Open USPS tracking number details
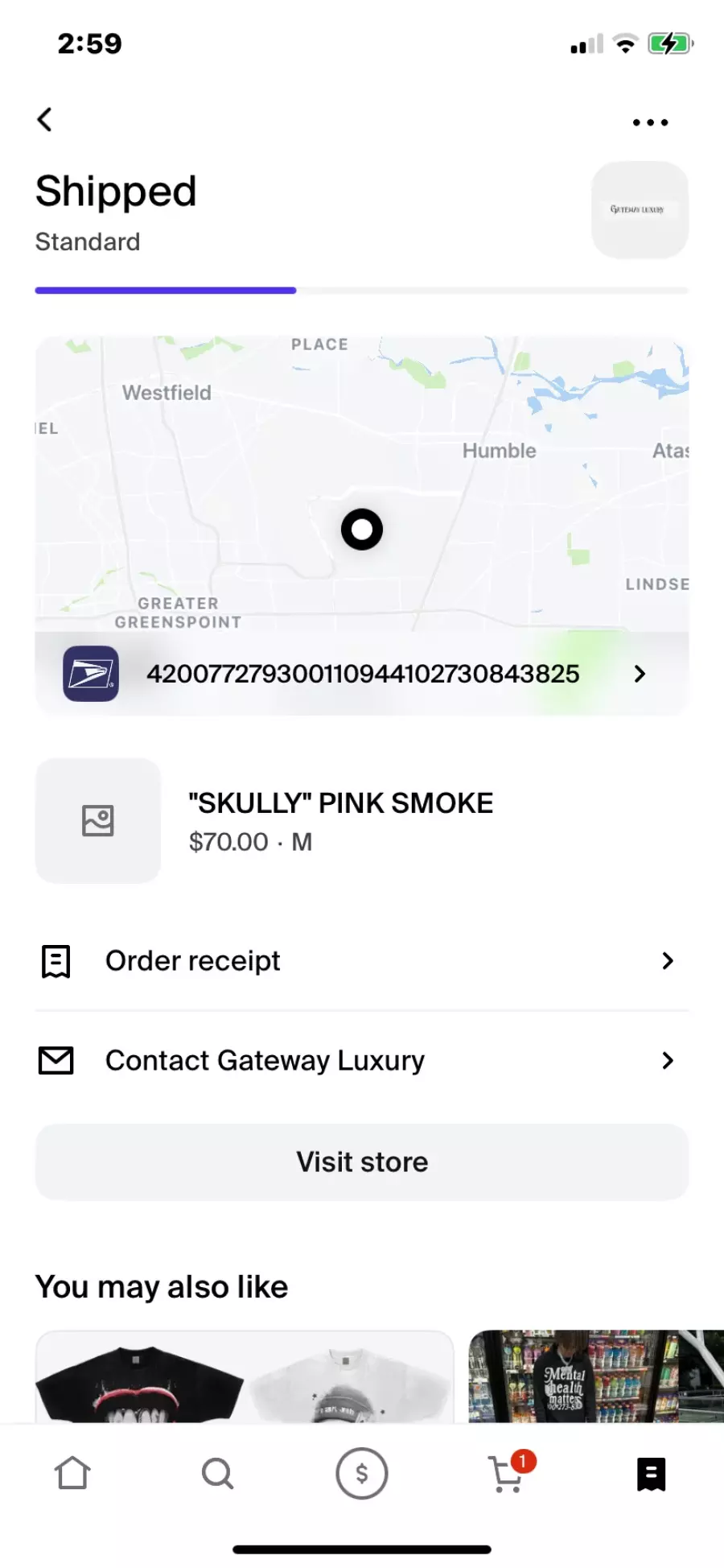This screenshot has width=724, height=1568. pos(362,674)
